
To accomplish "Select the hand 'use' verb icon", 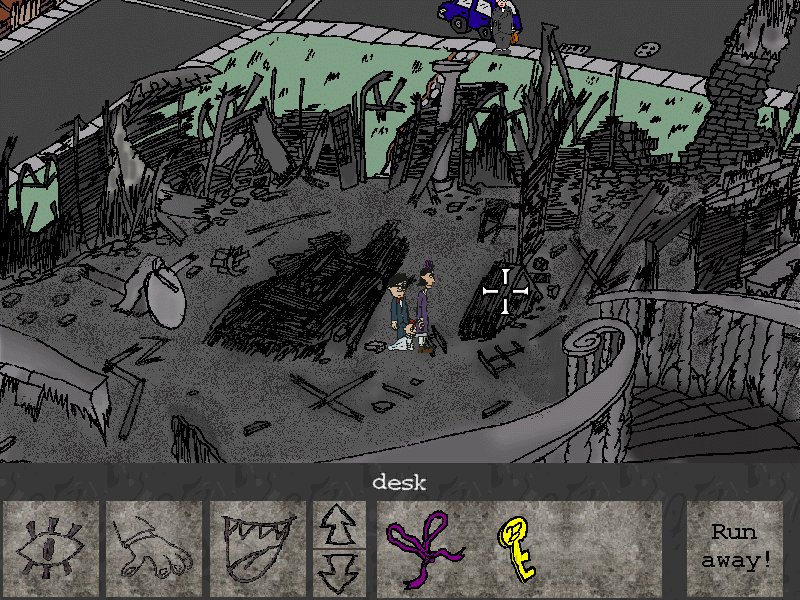I will pyautogui.click(x=153, y=548).
